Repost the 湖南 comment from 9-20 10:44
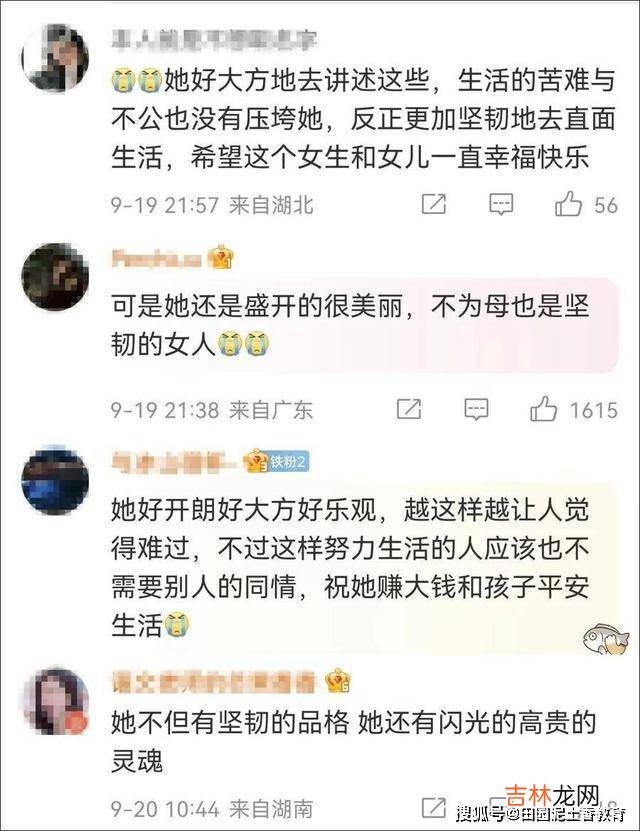Screen dimensions: 640x831 [x=433, y=806]
